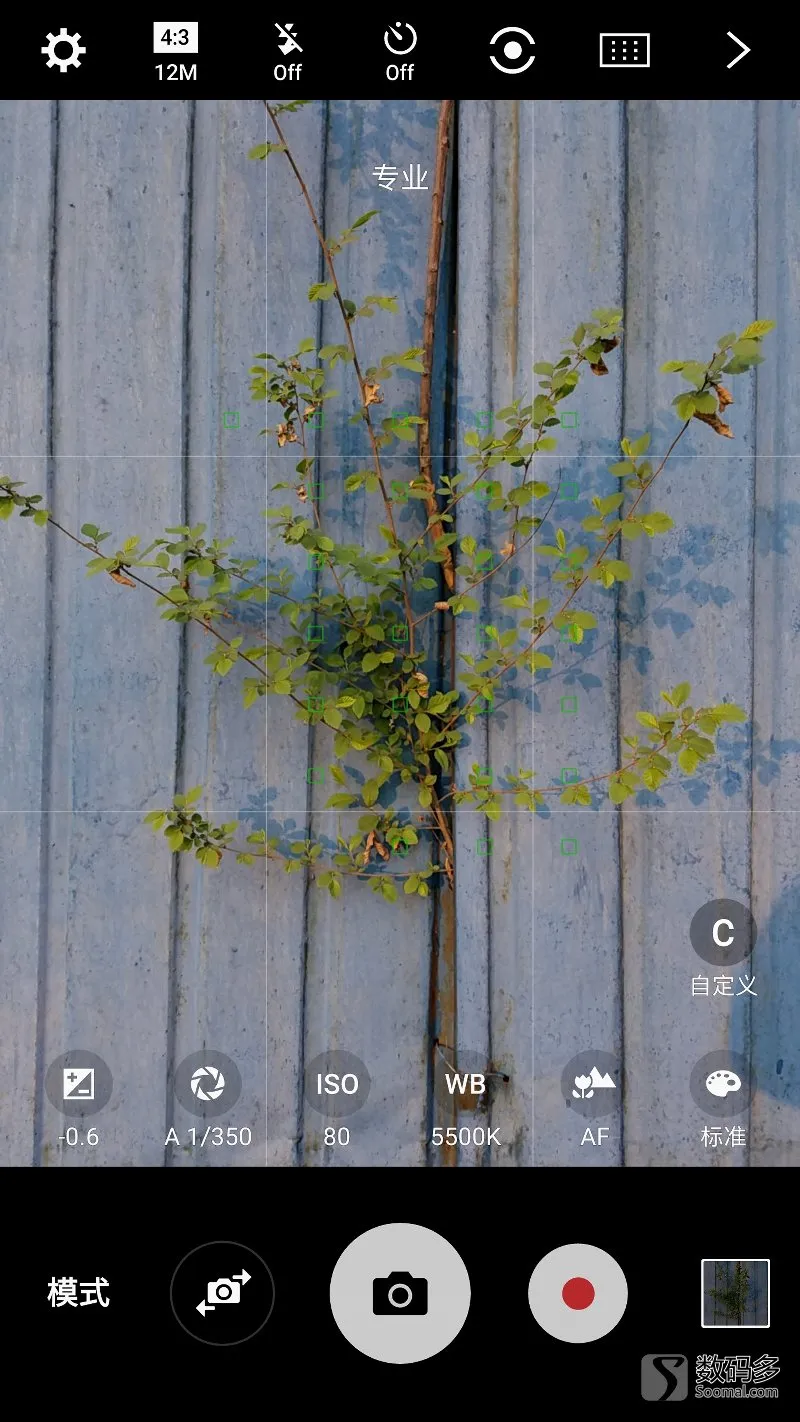Viewport: 800px width, 1422px height.
Task: Open the last photo thumbnail
Action: [x=735, y=1293]
